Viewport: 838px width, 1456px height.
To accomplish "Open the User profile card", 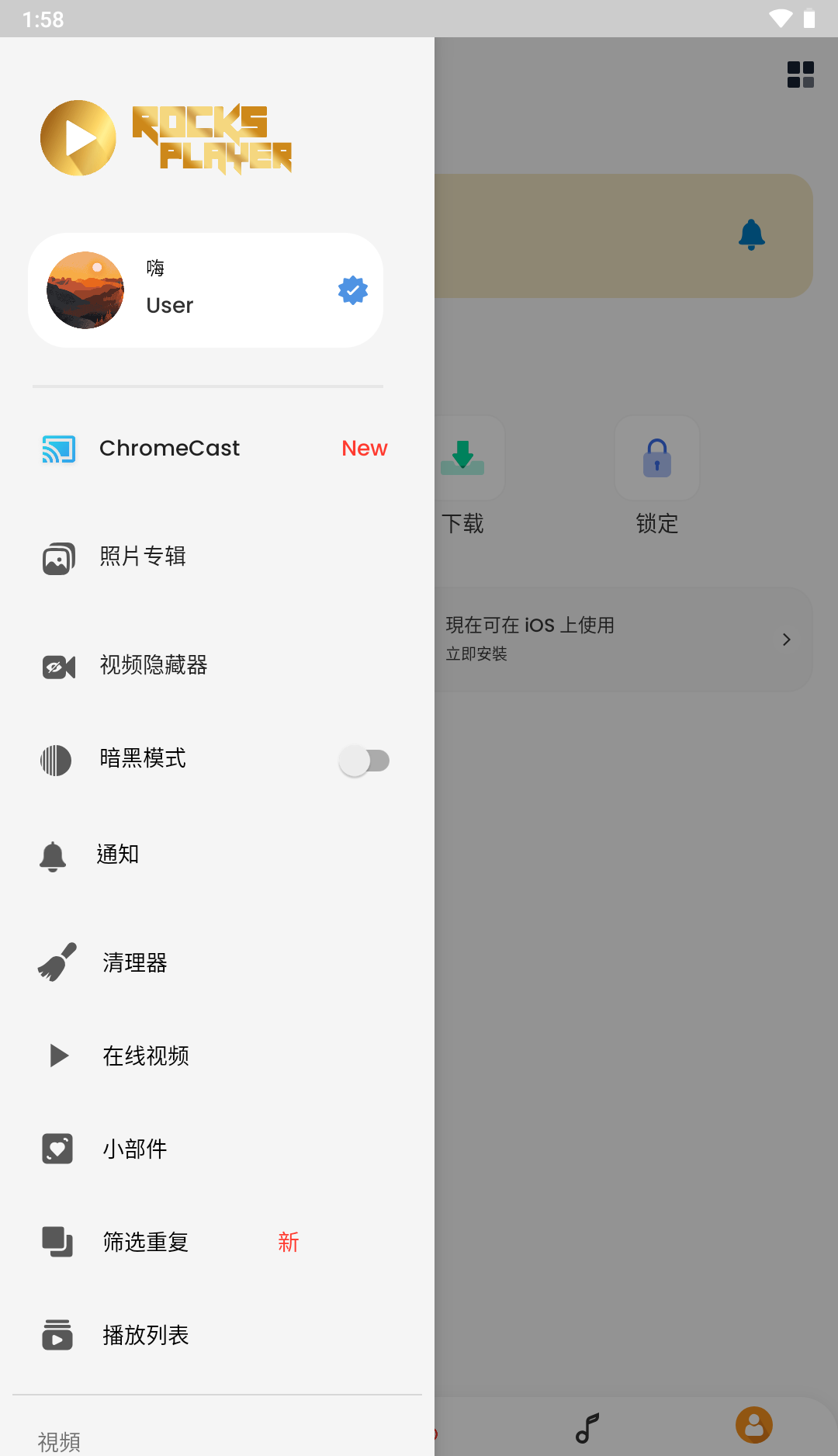I will [206, 290].
